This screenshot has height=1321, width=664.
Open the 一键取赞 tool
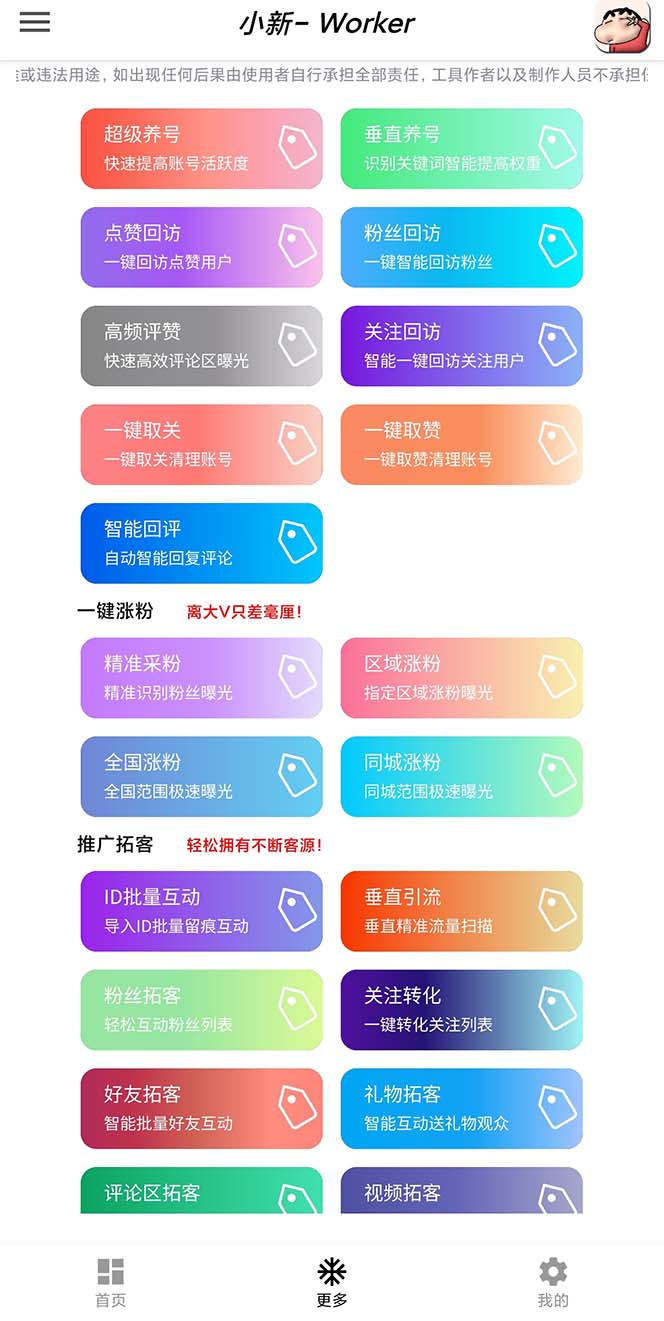(x=461, y=445)
